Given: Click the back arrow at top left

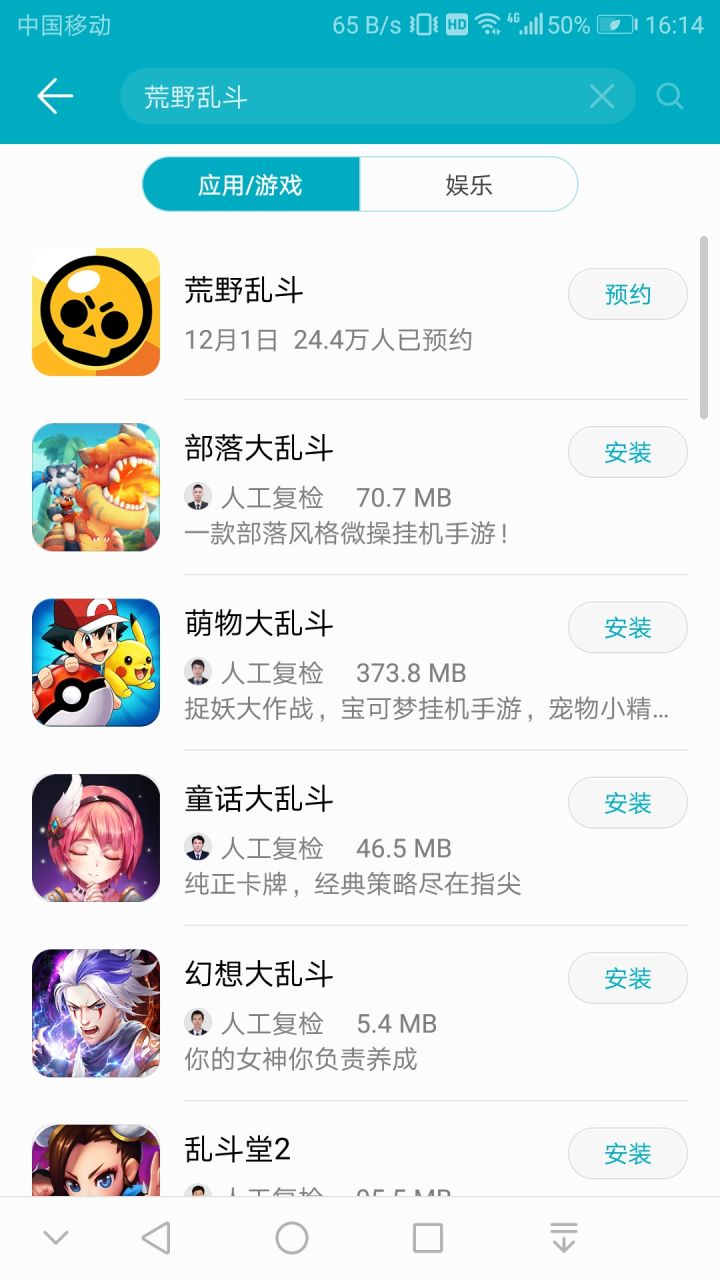Looking at the screenshot, I should 55,96.
